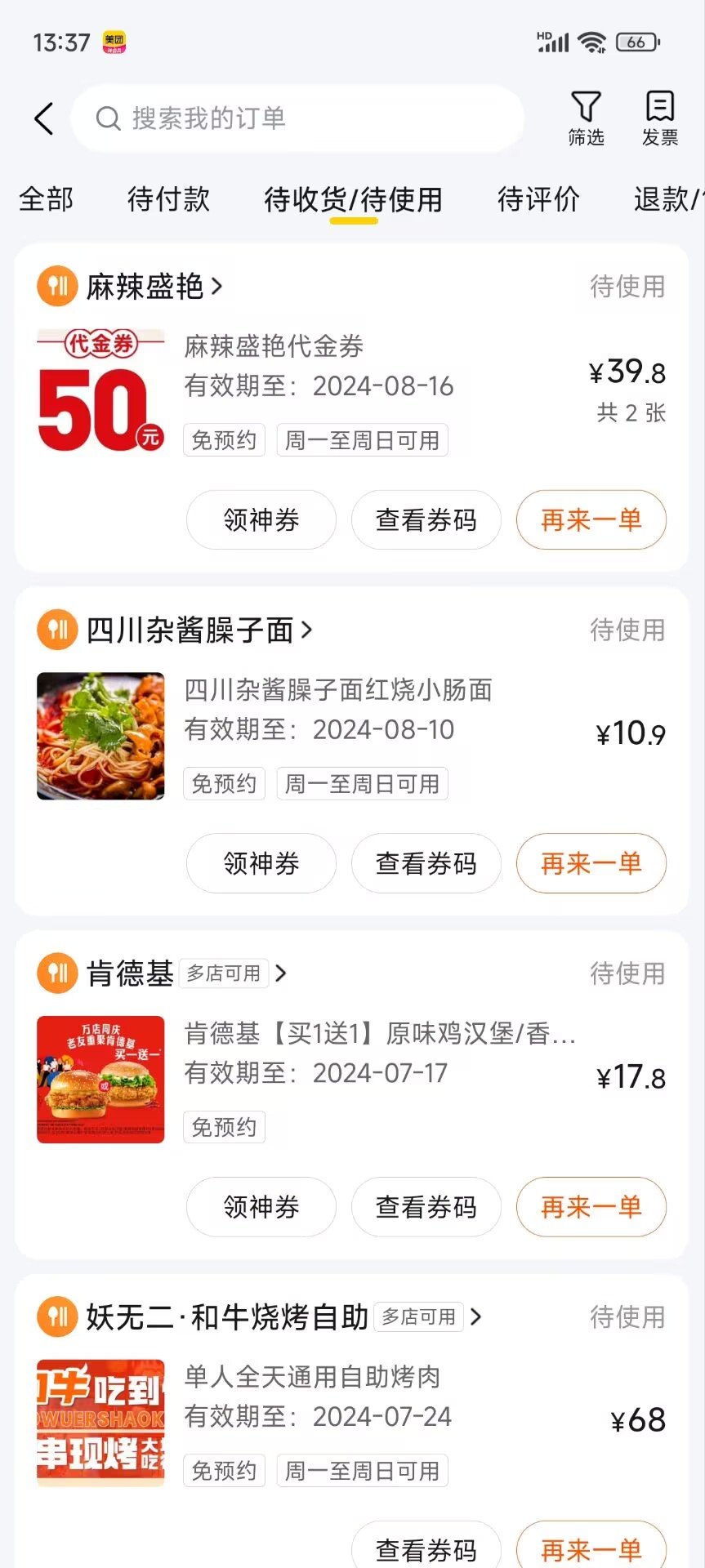
Task: Switch to the 待付款 tab
Action: [x=168, y=199]
